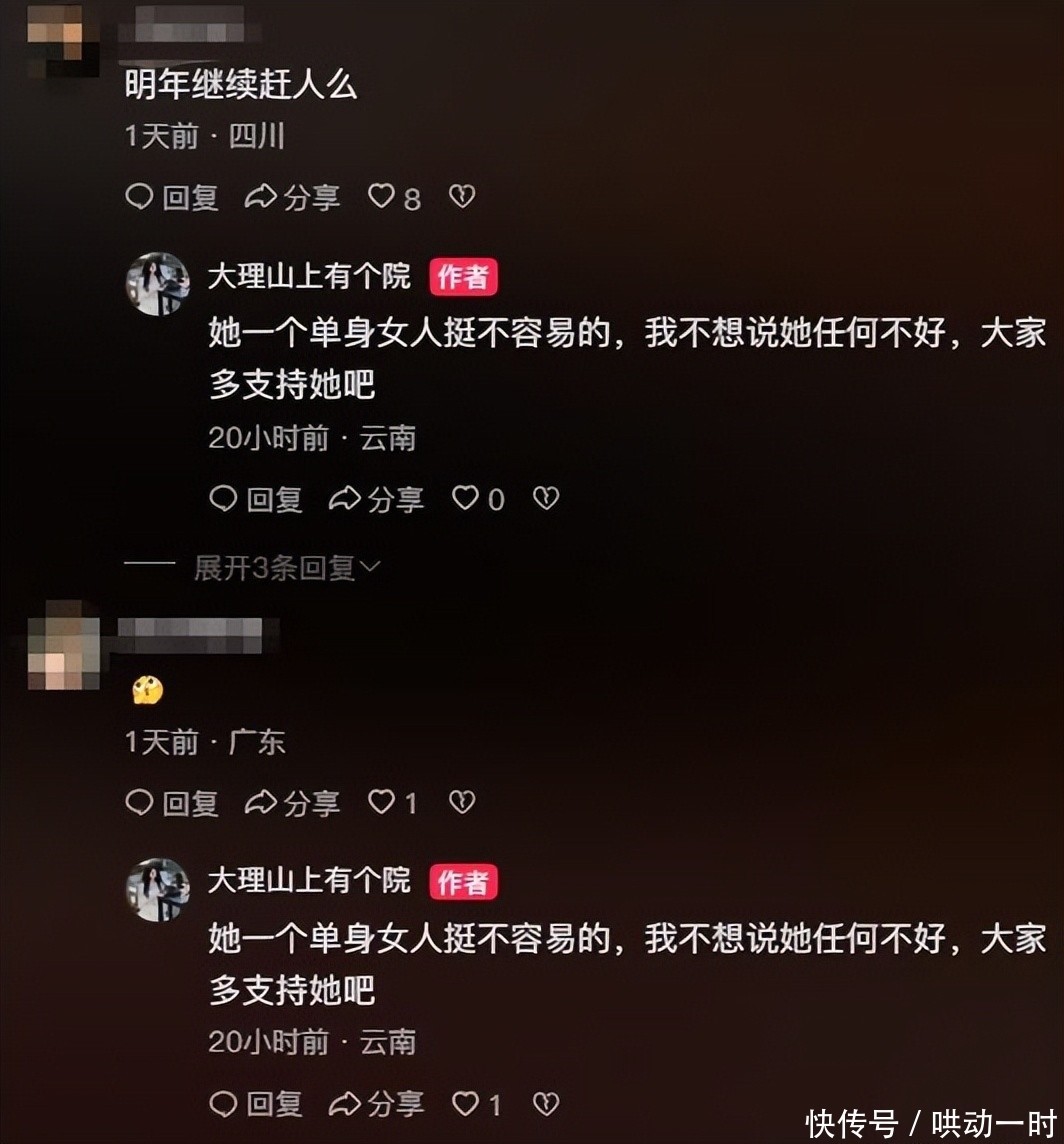This screenshot has width=1064, height=1144.
Task: Reply to the comment 明年继续赶人么
Action: click(x=172, y=197)
